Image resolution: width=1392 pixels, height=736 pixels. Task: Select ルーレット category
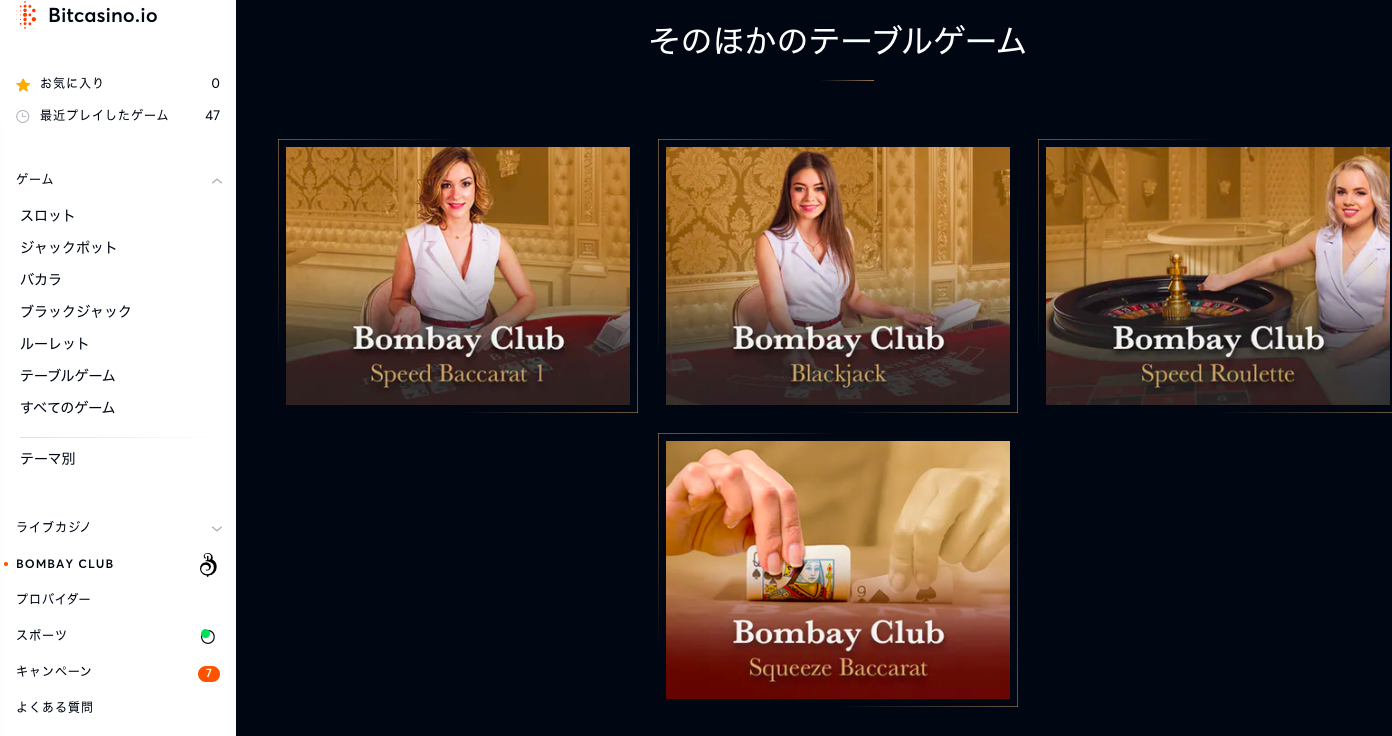[x=55, y=344]
